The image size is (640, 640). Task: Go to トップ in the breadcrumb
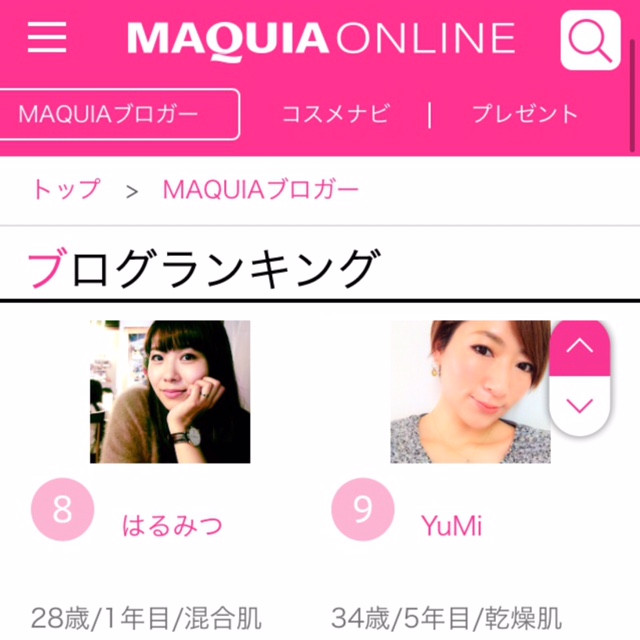pyautogui.click(x=66, y=190)
